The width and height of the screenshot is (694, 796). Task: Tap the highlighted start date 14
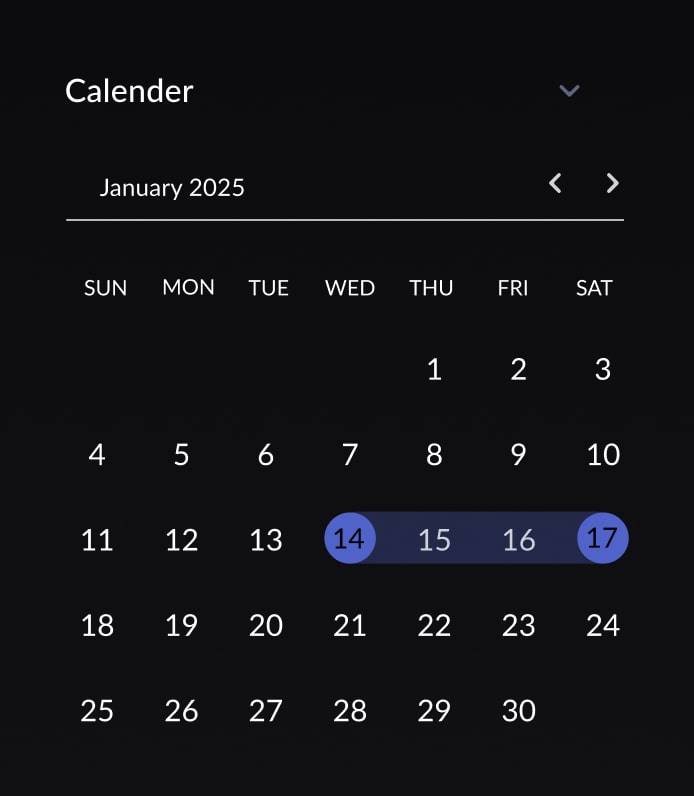[349, 539]
